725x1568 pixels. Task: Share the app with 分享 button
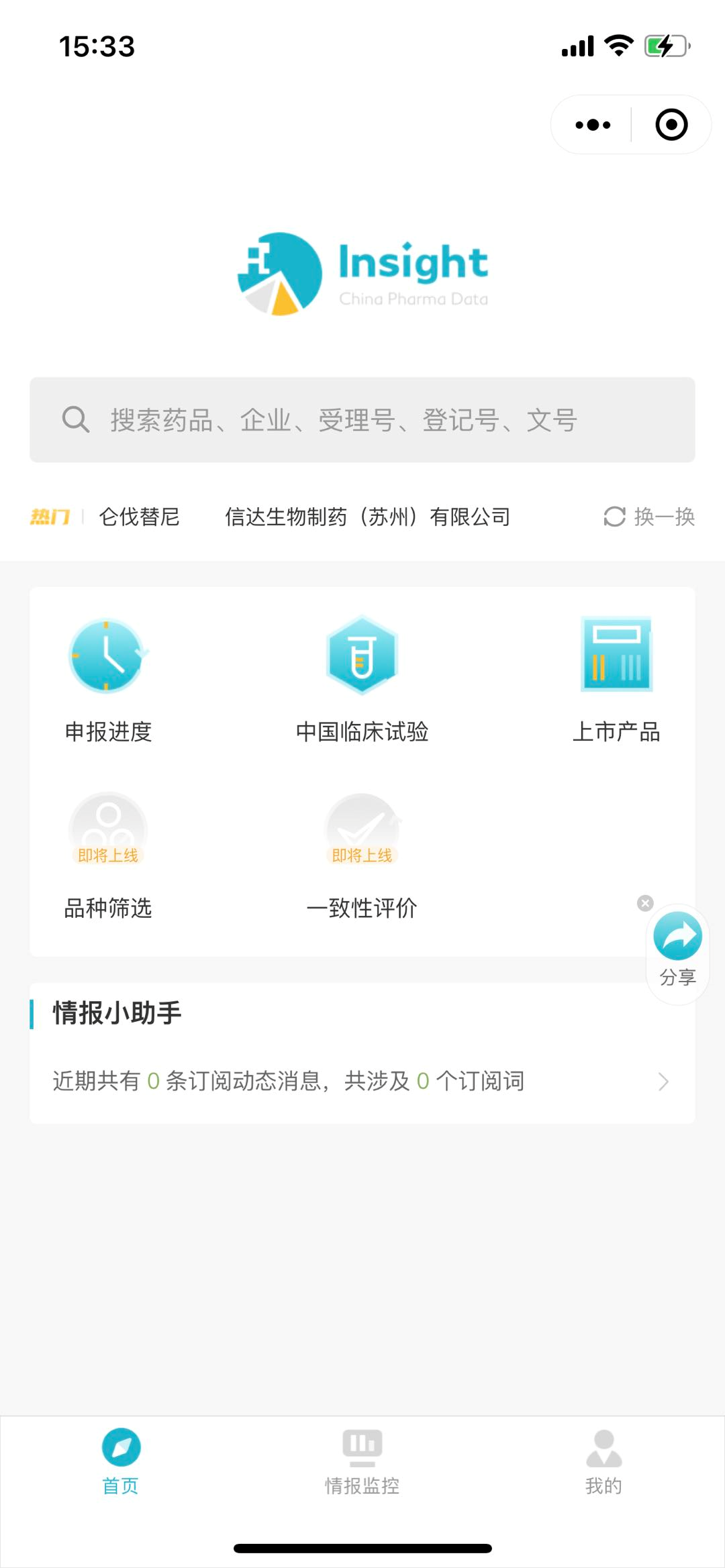point(678,954)
